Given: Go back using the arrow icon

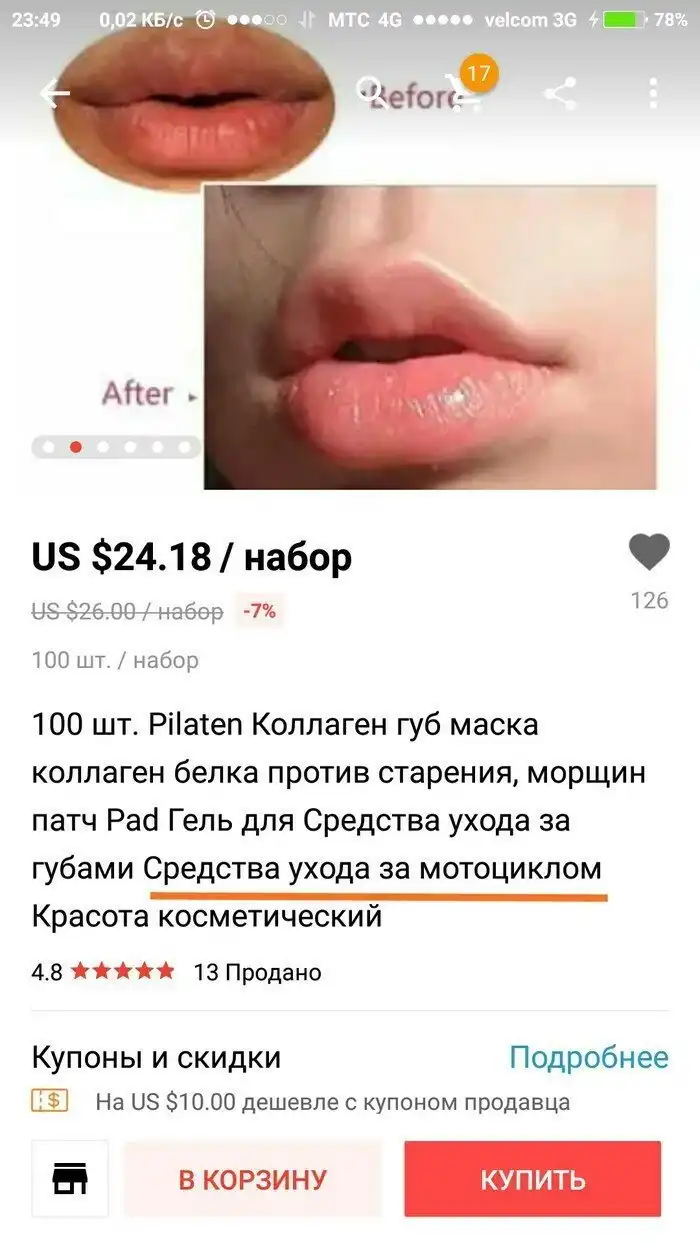Looking at the screenshot, I should [54, 94].
